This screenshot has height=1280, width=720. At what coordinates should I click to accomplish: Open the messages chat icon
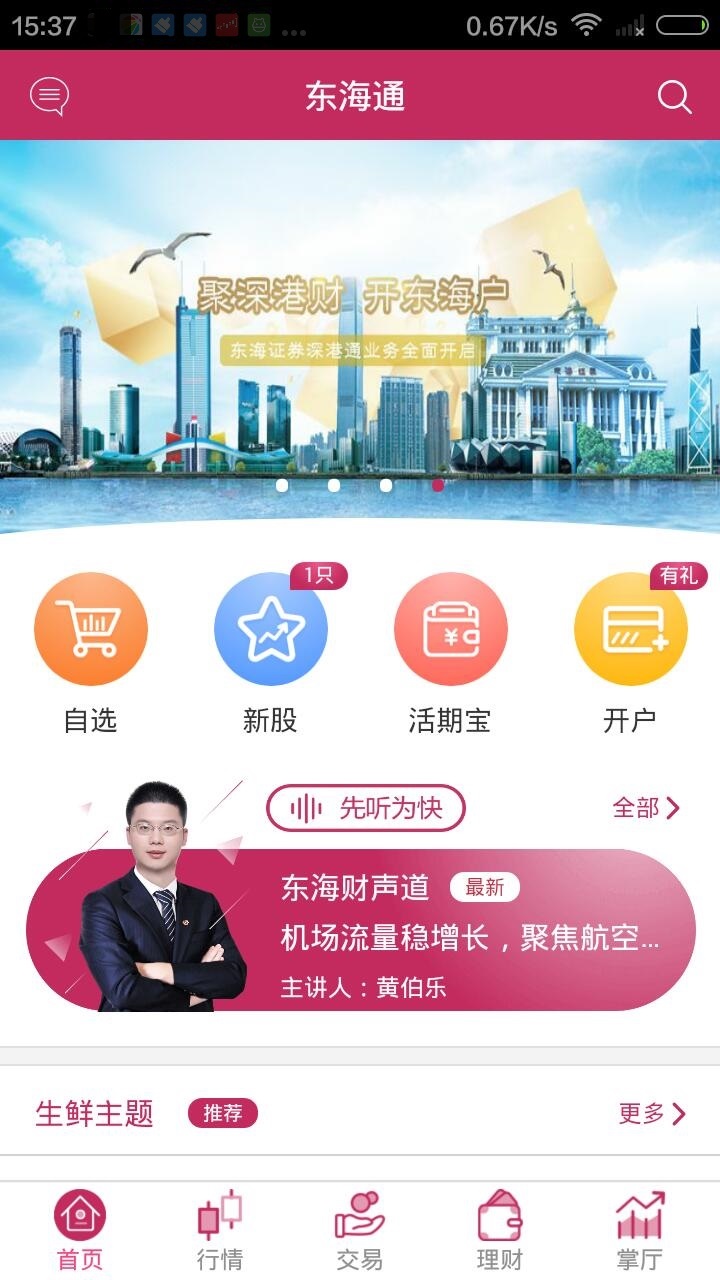[x=49, y=97]
